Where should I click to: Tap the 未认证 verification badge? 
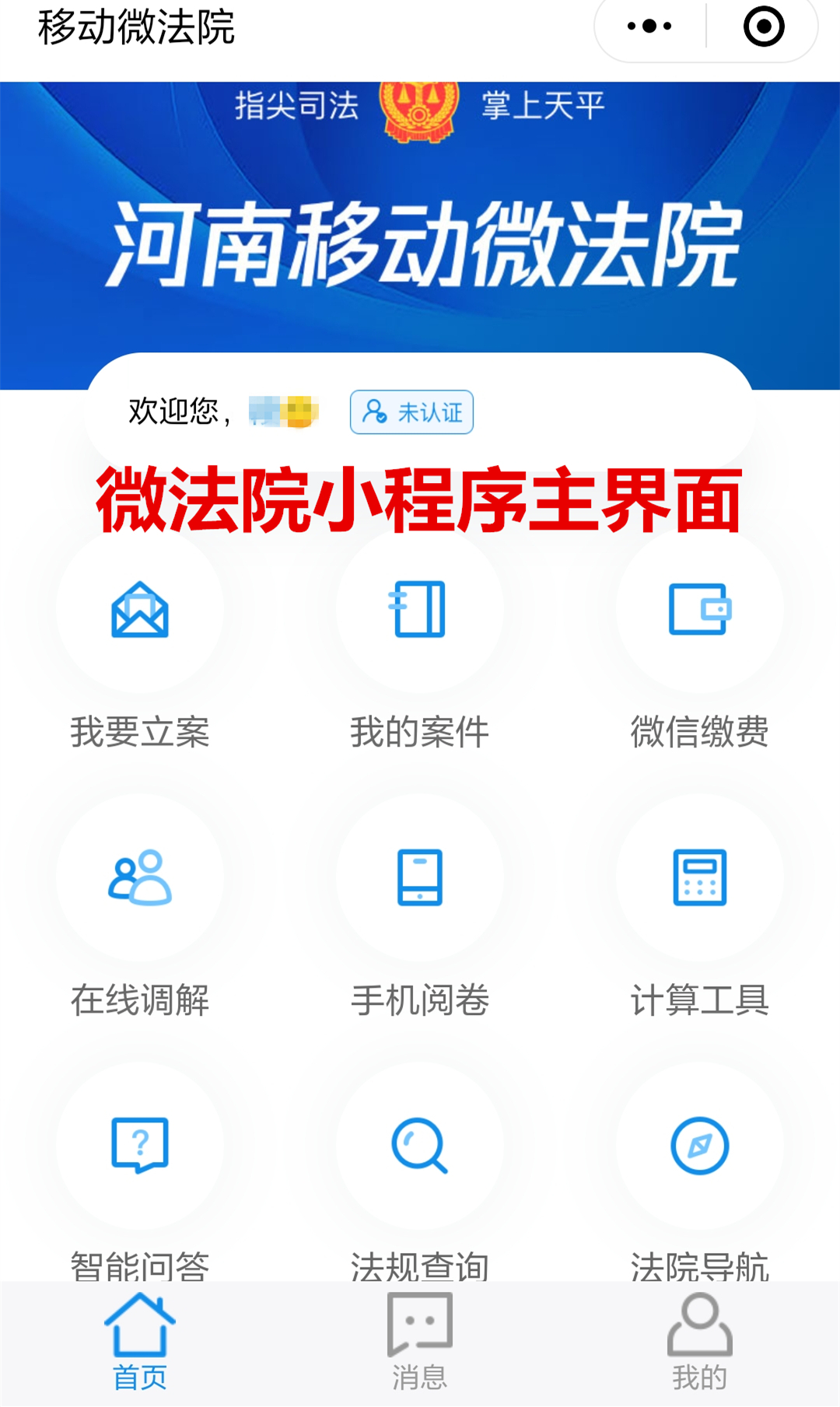(411, 411)
